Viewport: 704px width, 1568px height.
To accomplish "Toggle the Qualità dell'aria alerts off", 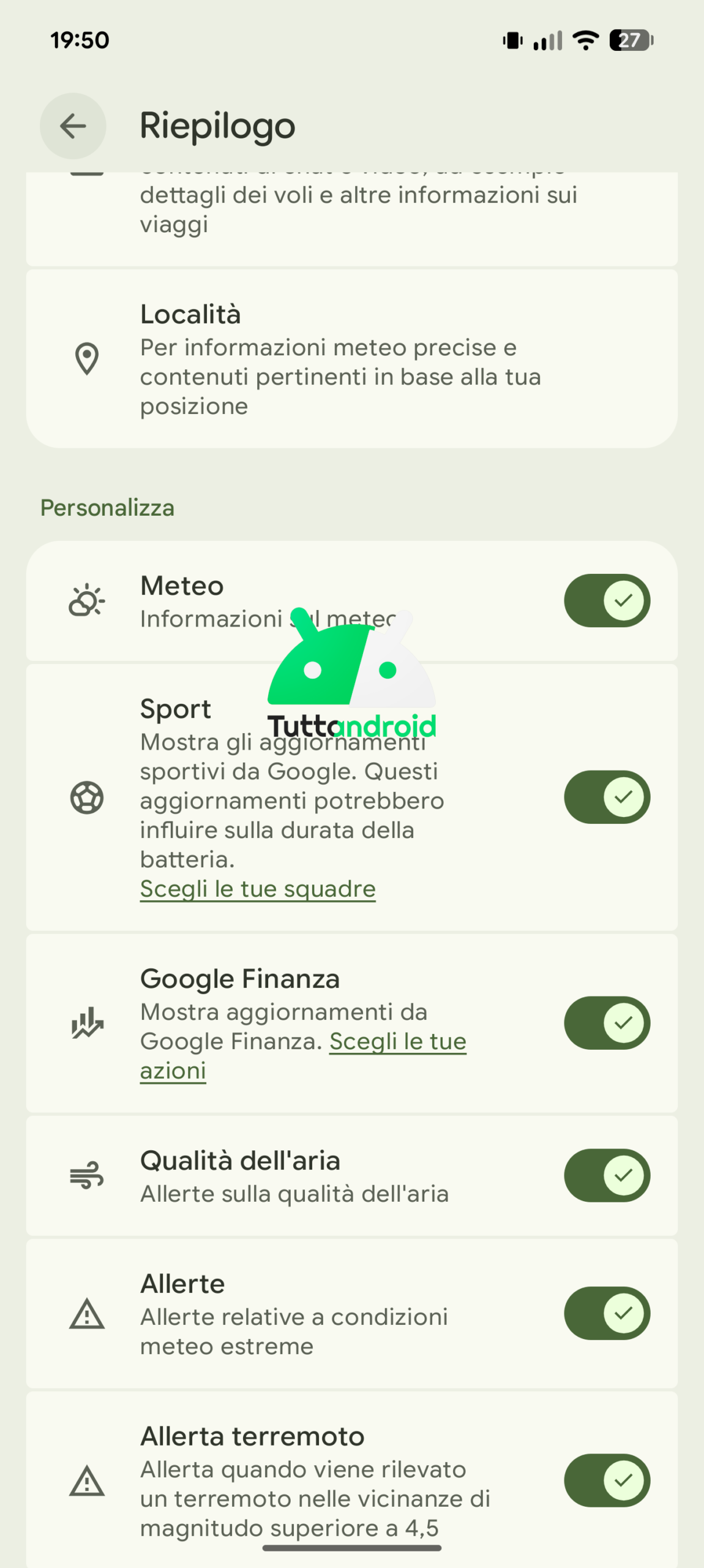I will click(607, 1175).
